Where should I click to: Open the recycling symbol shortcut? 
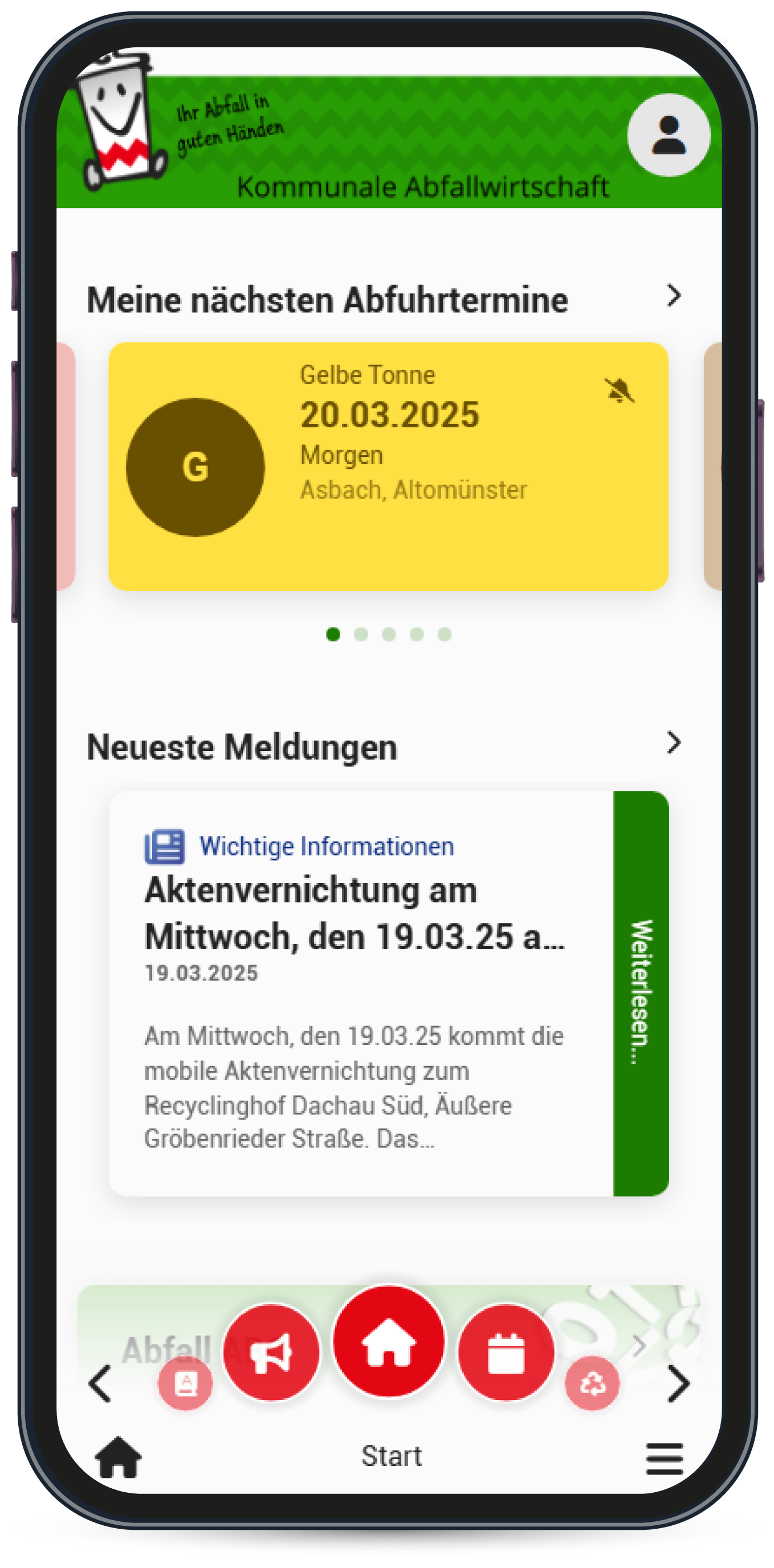(592, 1383)
